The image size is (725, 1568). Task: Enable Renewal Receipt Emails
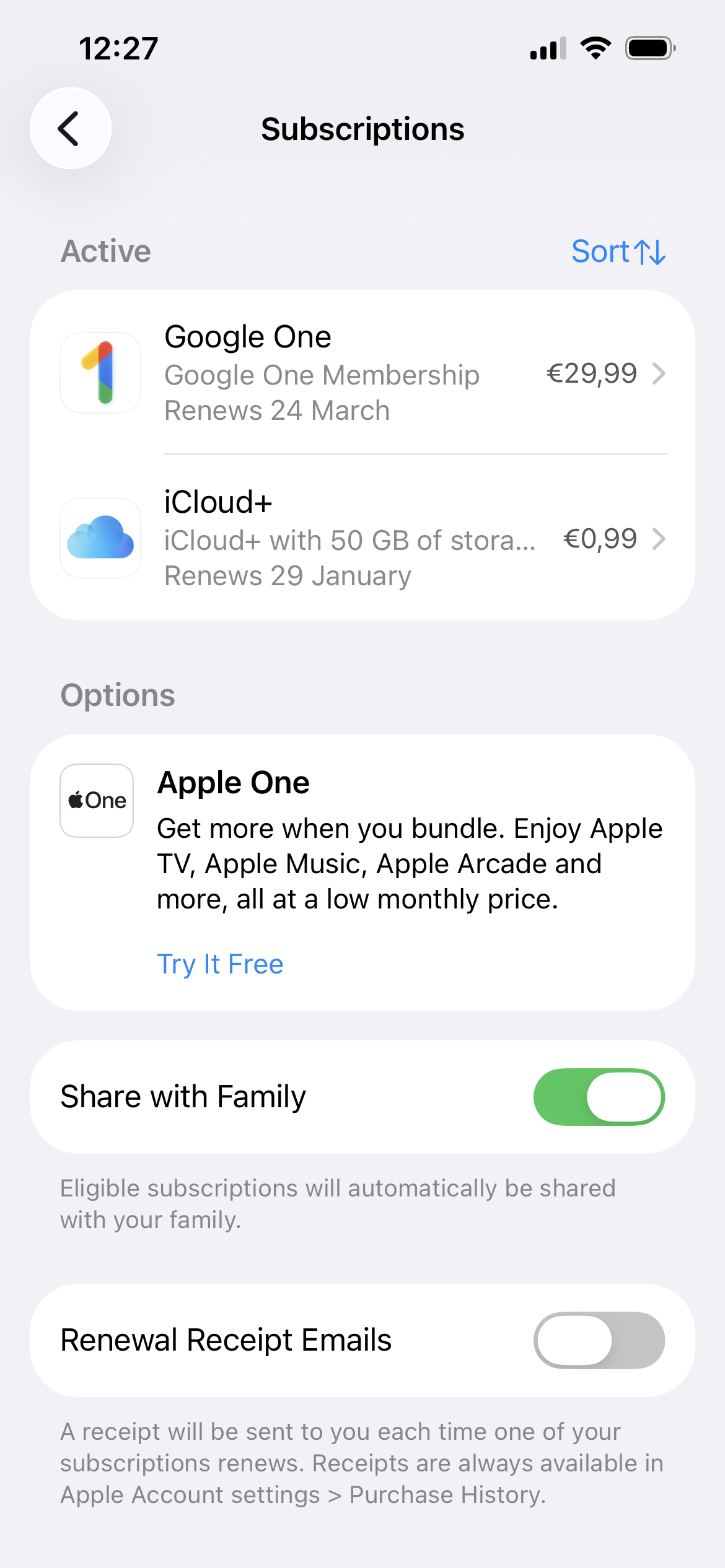(x=599, y=1340)
